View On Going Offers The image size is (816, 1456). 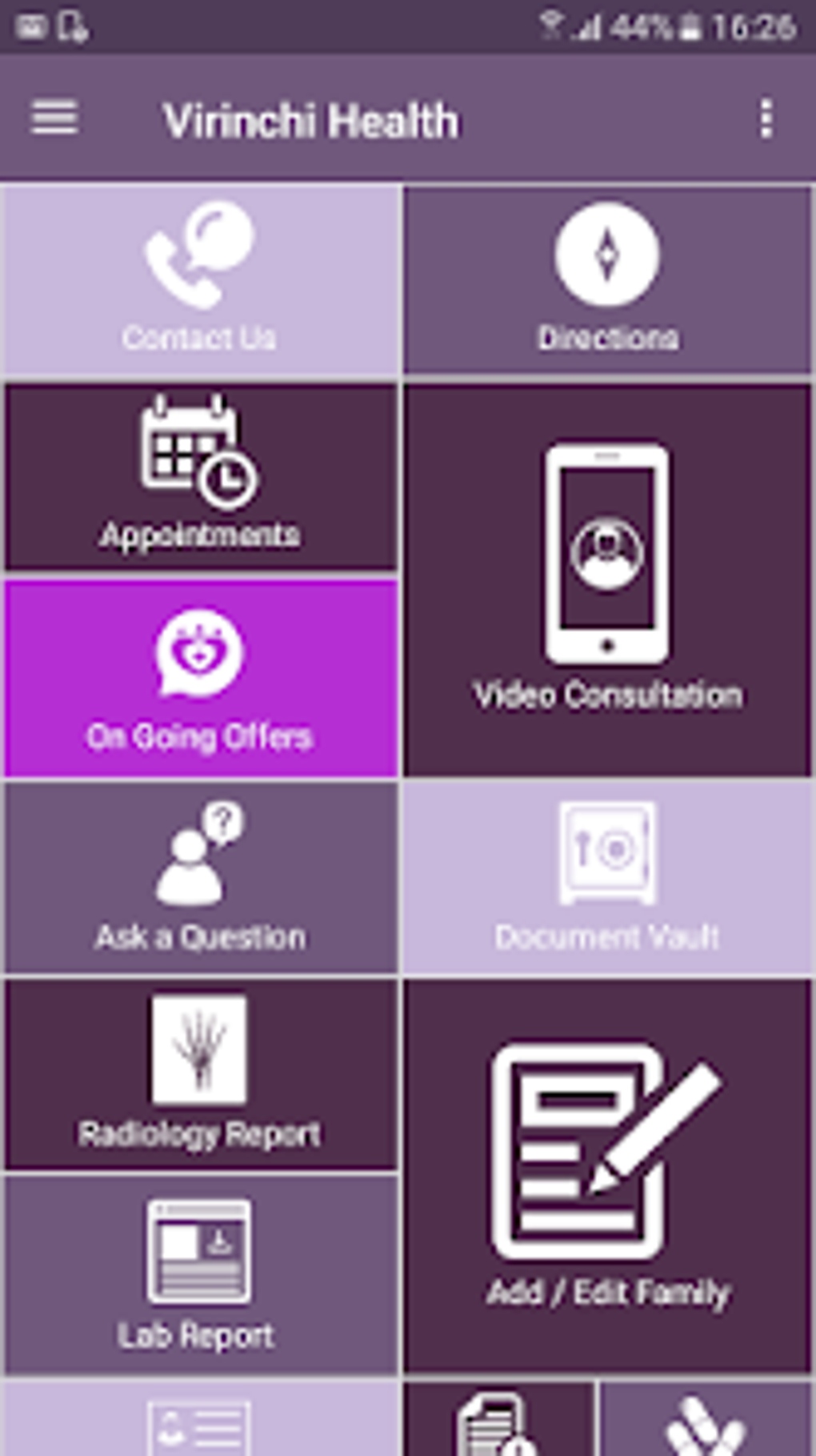[x=200, y=678]
